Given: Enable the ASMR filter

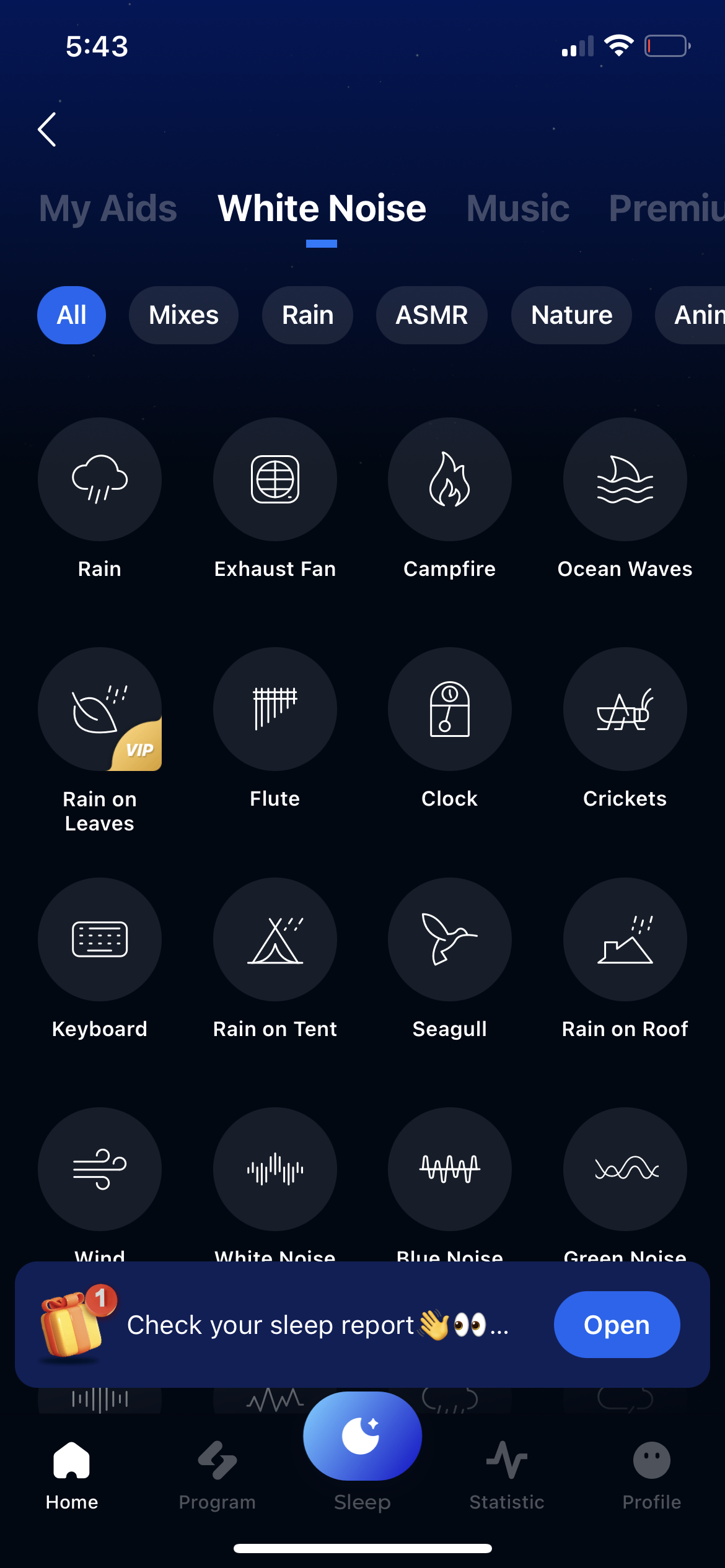Looking at the screenshot, I should (432, 315).
